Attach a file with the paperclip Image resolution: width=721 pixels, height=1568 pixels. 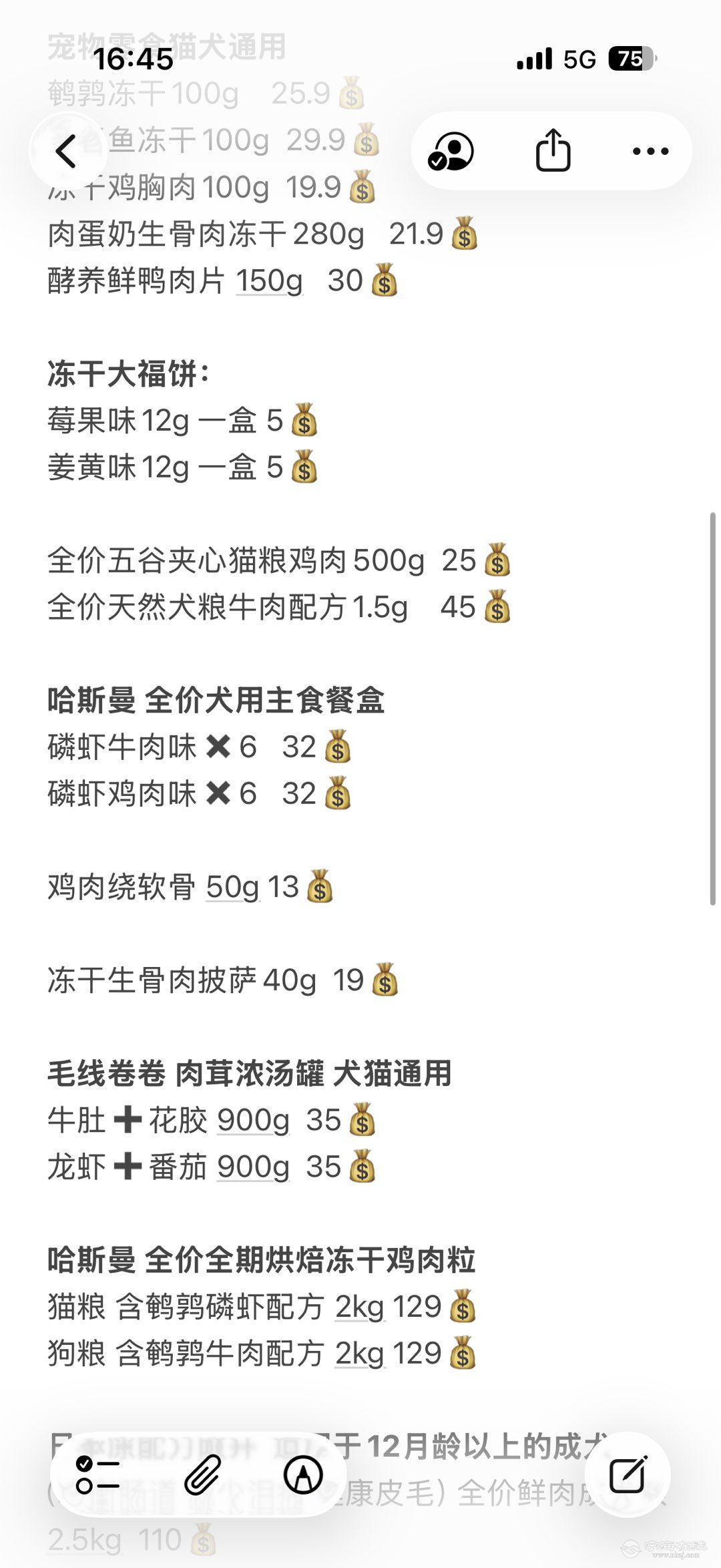tap(202, 1475)
